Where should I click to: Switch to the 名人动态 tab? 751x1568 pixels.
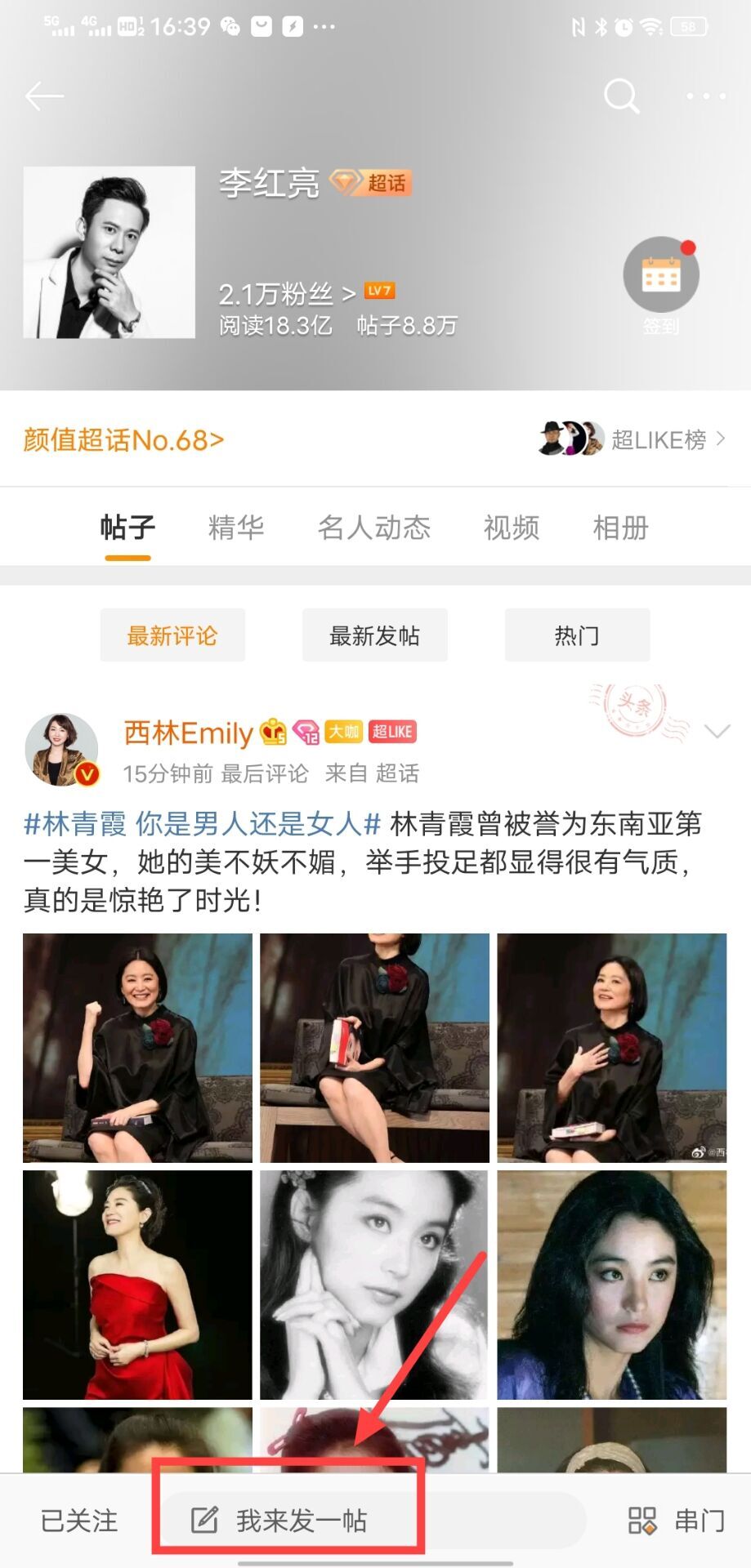click(374, 528)
